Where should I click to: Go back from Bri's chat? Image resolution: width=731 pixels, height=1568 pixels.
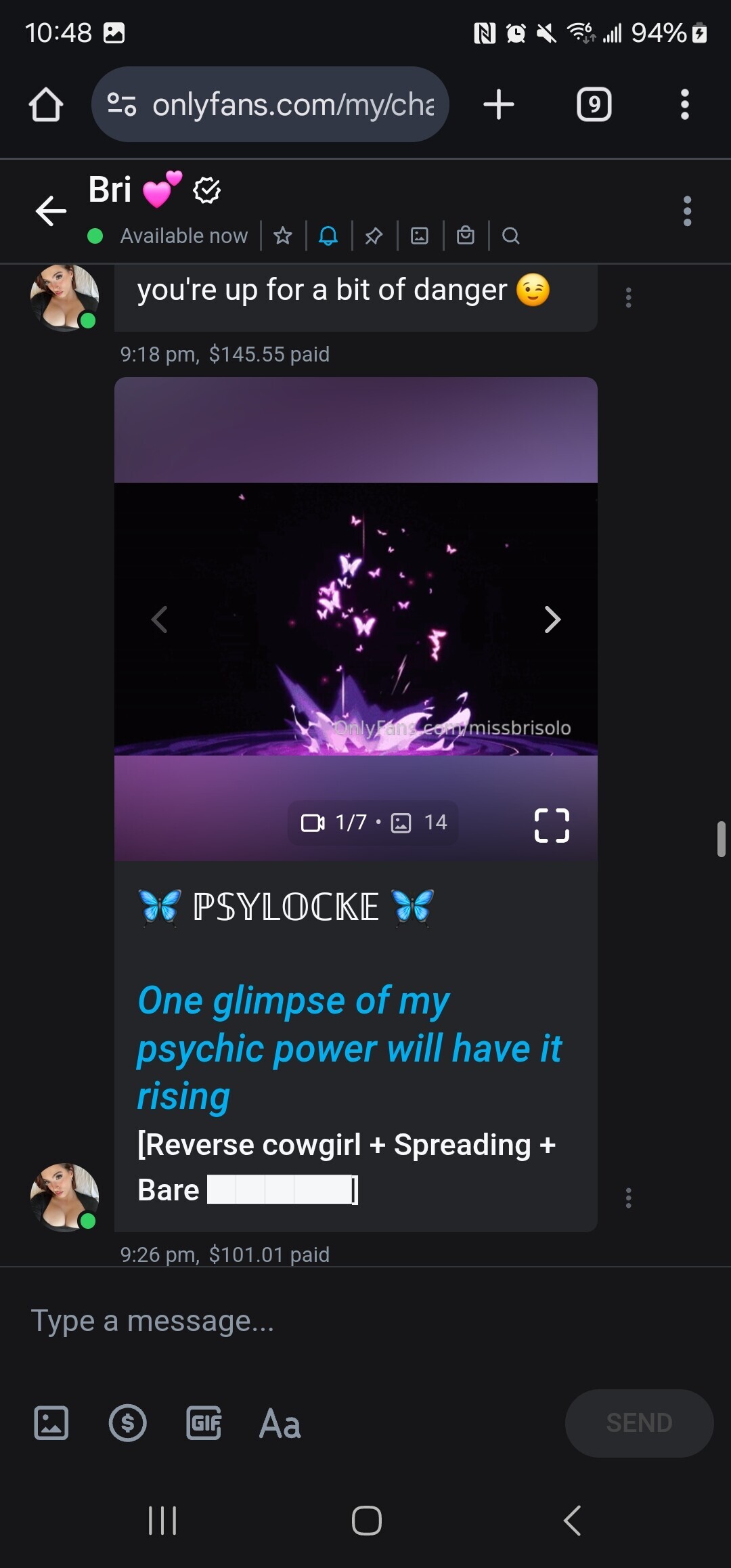(x=51, y=211)
